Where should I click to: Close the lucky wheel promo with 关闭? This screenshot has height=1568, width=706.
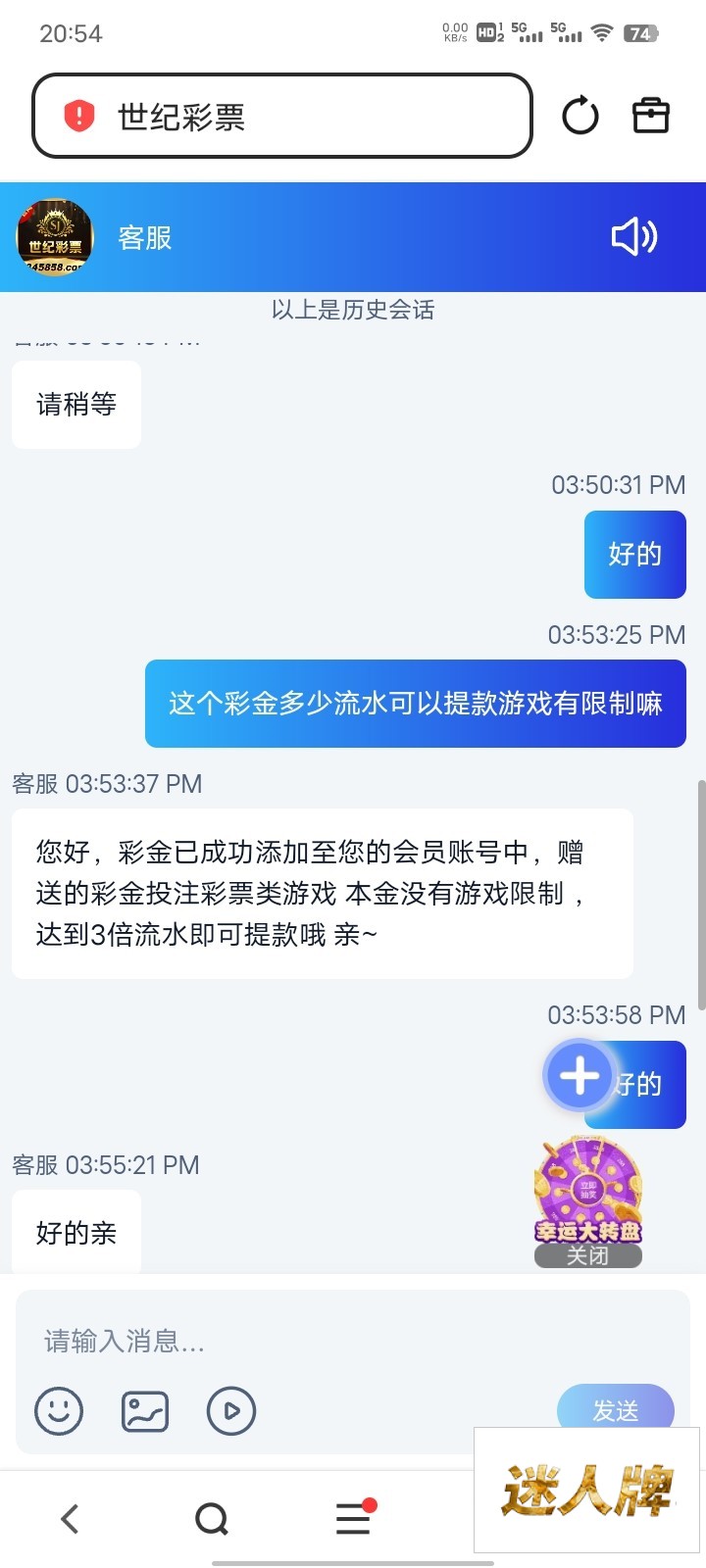point(587,1256)
